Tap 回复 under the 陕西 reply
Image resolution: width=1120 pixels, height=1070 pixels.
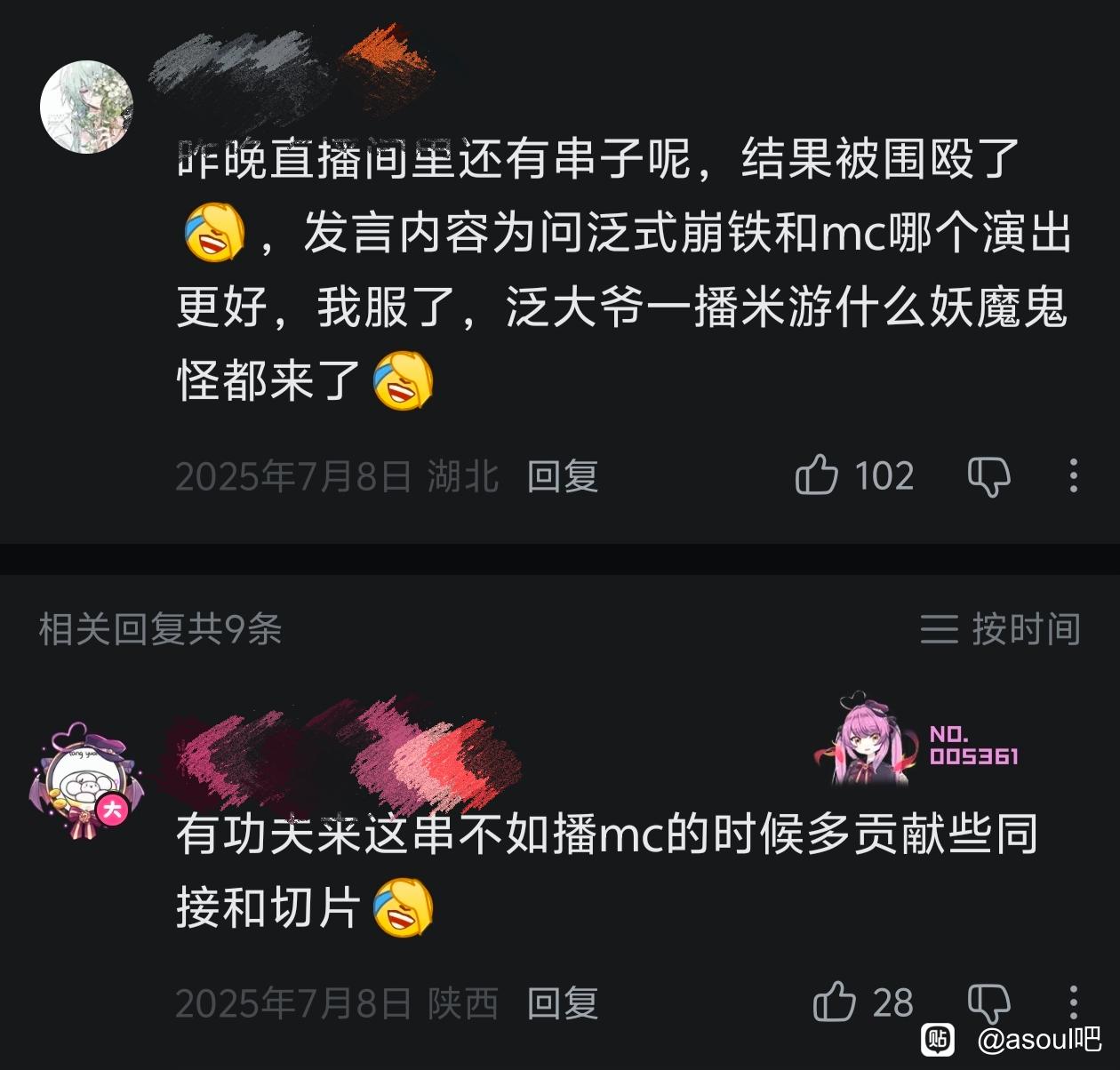tap(562, 1003)
